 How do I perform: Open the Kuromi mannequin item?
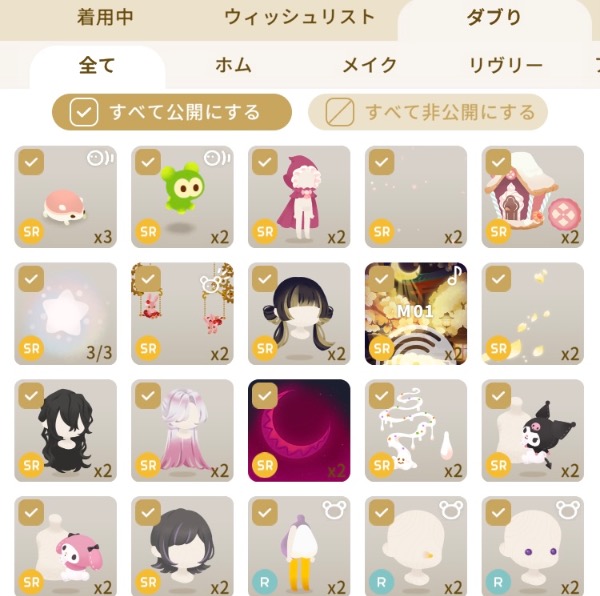[532, 430]
